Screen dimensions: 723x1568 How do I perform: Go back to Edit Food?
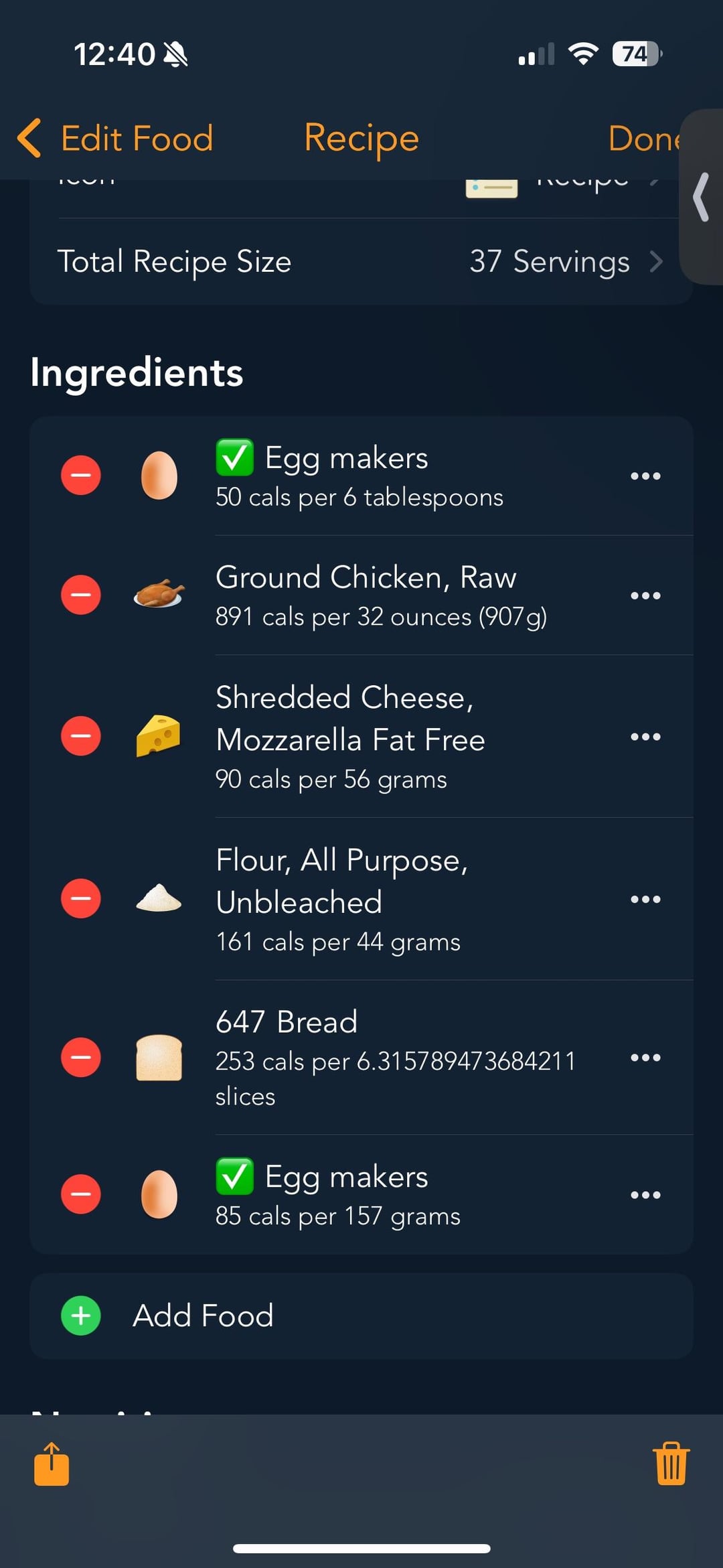[x=115, y=139]
